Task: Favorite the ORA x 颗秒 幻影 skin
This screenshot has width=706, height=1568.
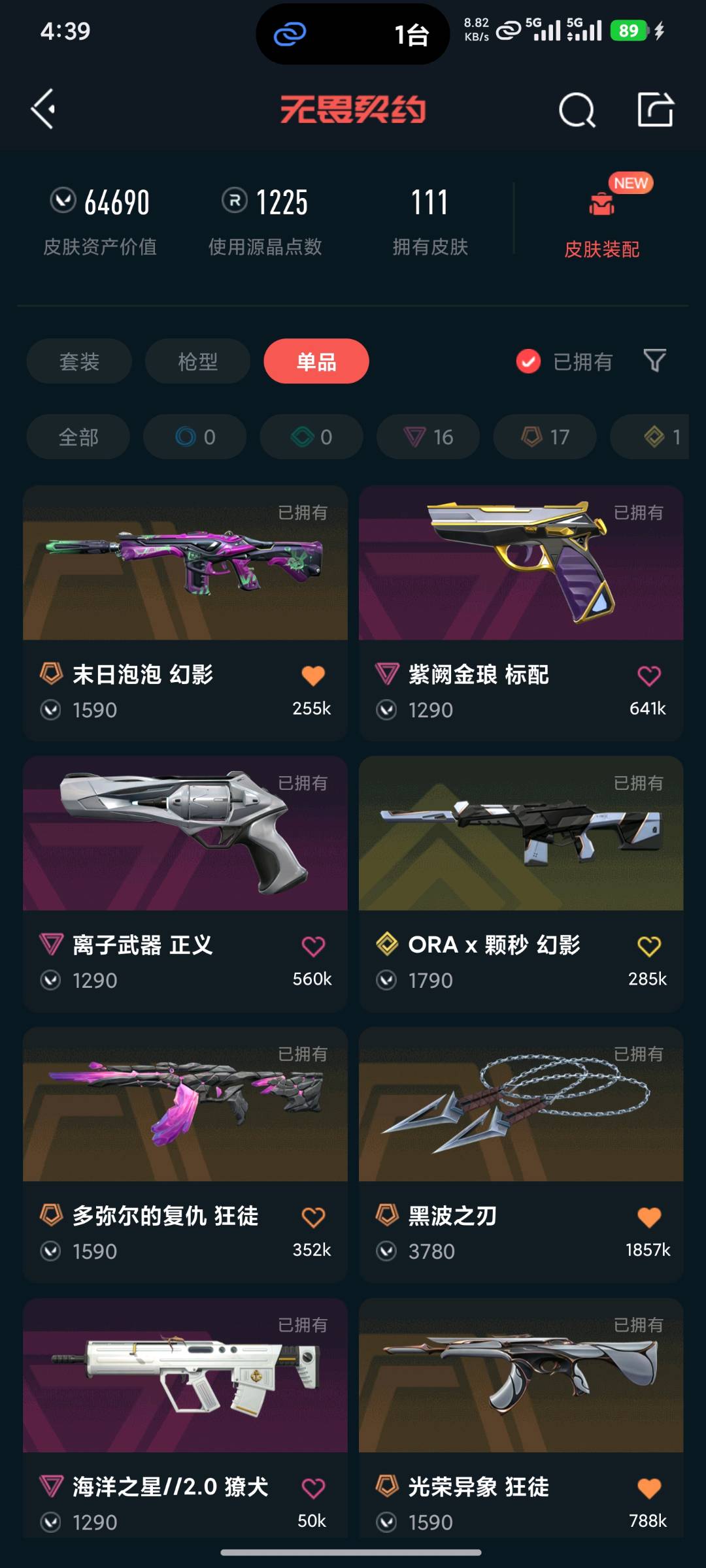Action: click(648, 946)
